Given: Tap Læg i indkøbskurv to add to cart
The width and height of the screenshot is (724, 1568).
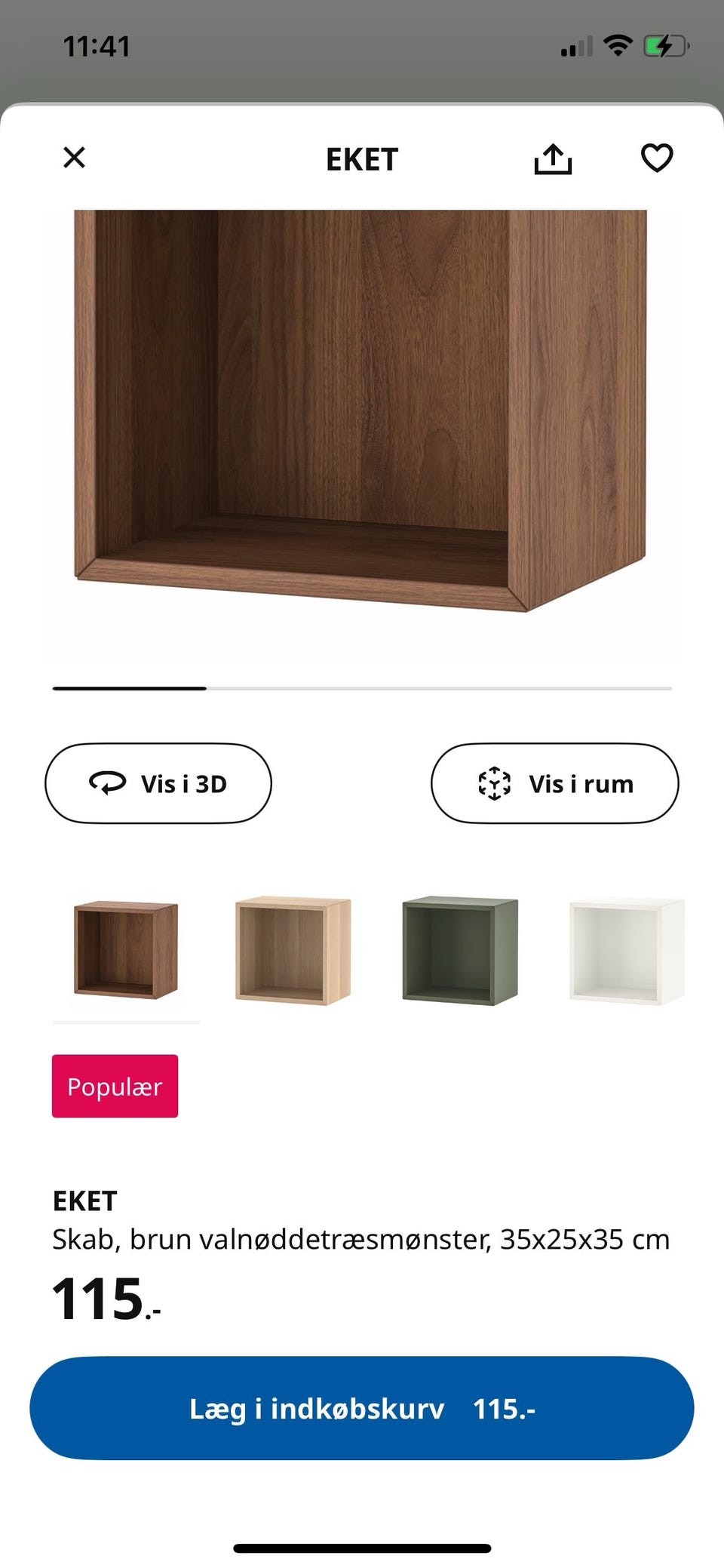Looking at the screenshot, I should pyautogui.click(x=362, y=1410).
